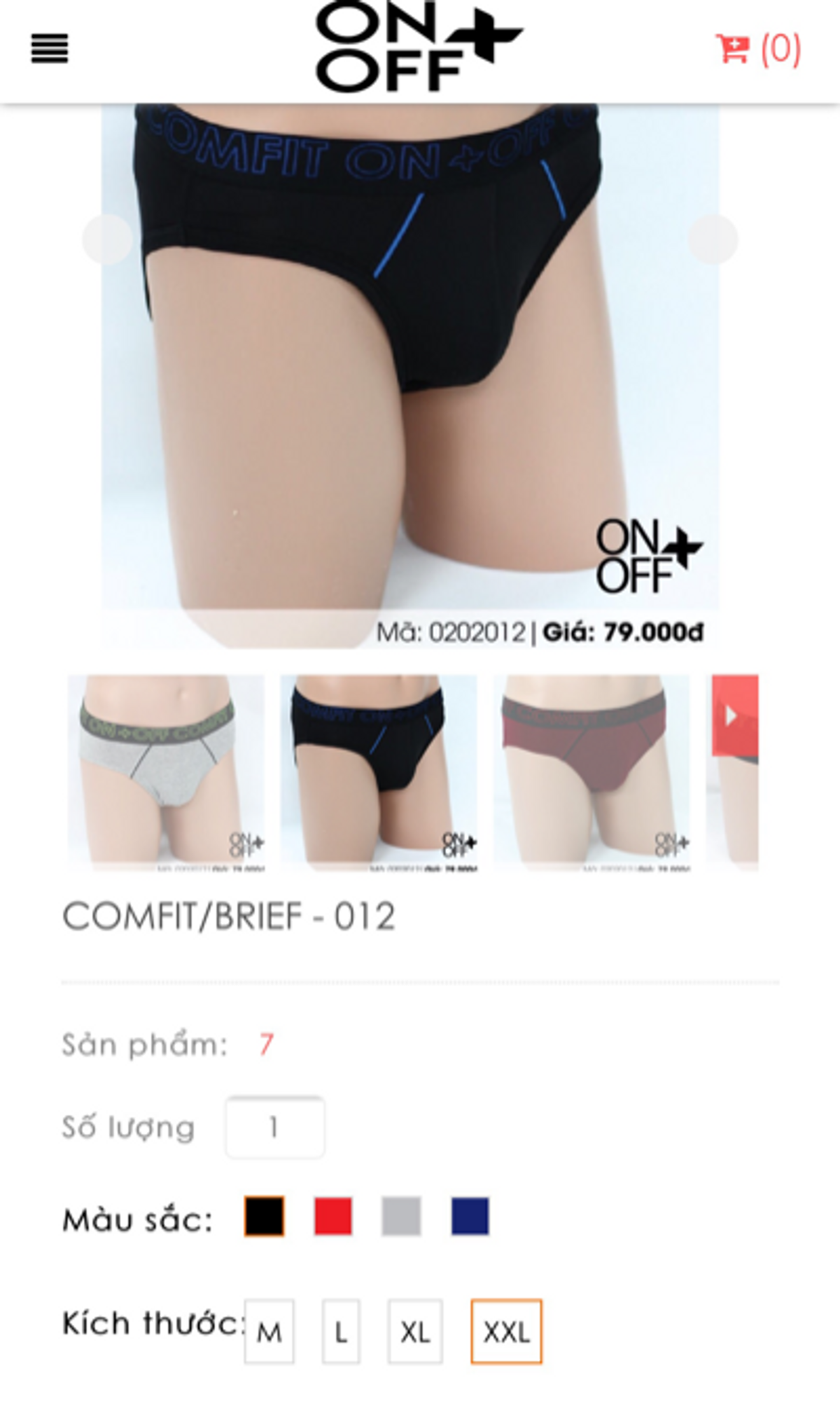This screenshot has width=840, height=1405.
Task: Choose the navy blue color swatch
Action: tap(470, 1217)
